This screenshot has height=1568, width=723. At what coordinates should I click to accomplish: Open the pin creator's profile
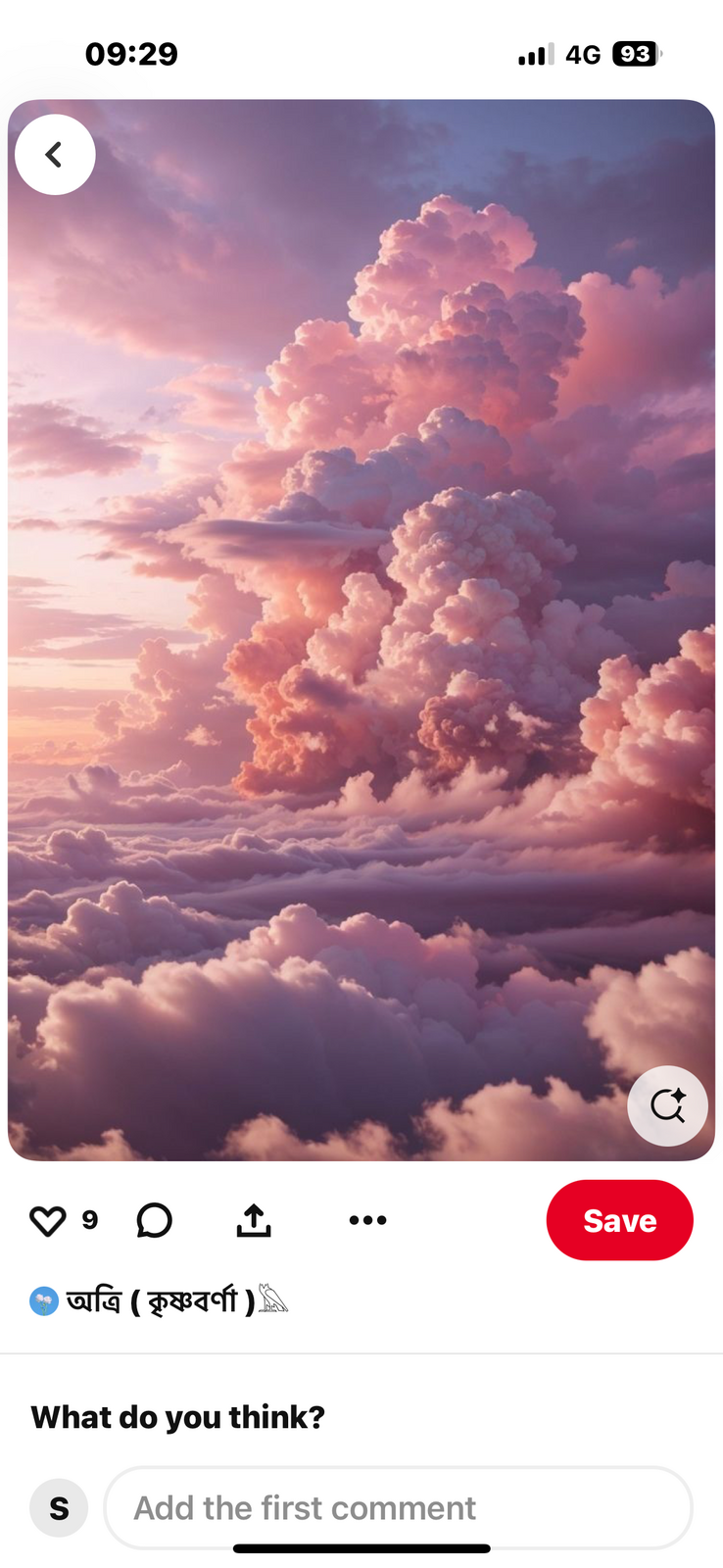(157, 1301)
